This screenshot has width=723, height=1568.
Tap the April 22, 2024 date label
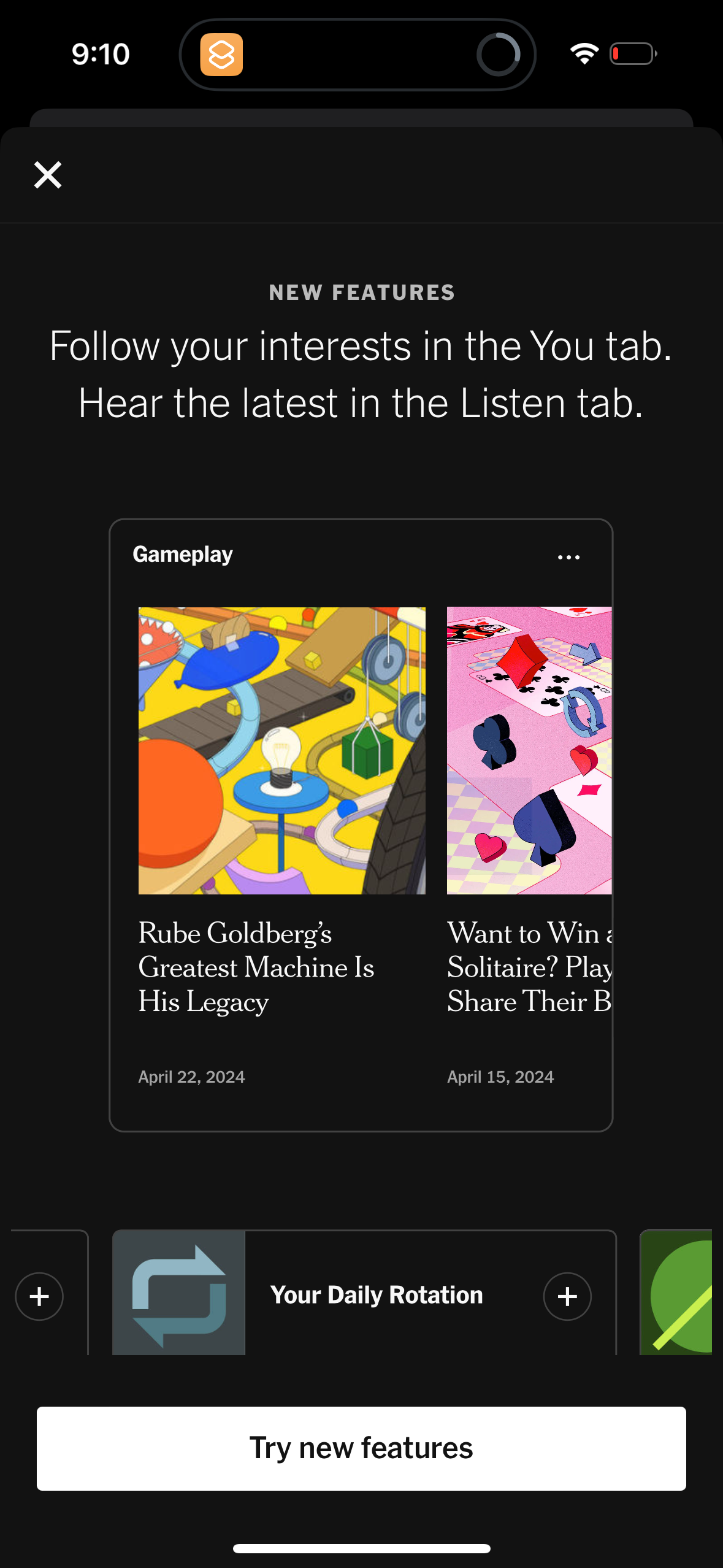click(190, 1076)
